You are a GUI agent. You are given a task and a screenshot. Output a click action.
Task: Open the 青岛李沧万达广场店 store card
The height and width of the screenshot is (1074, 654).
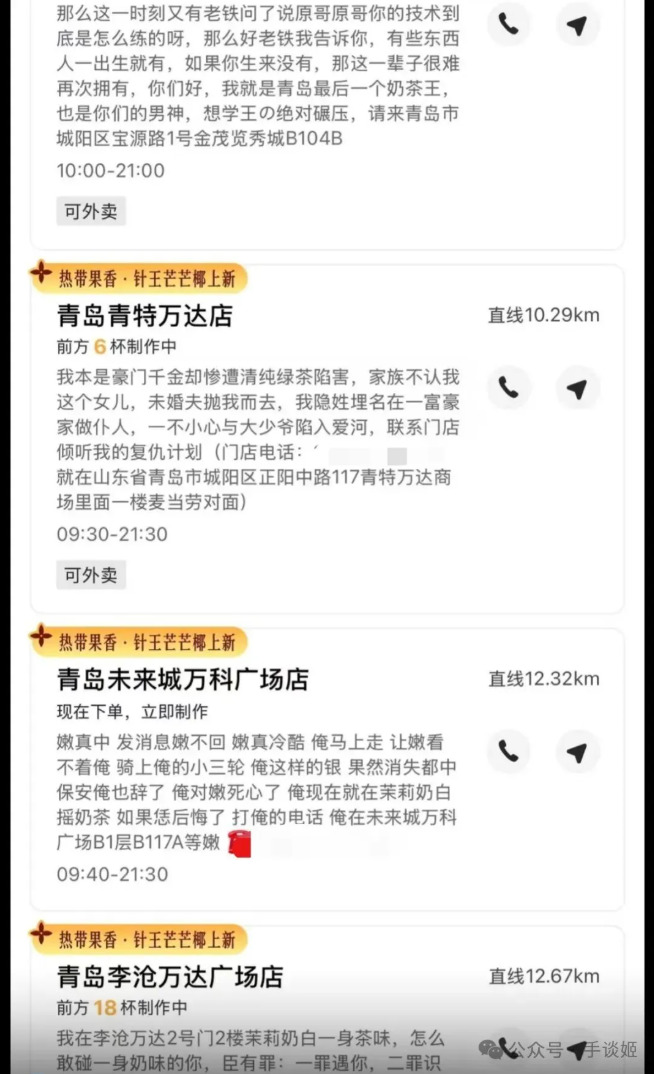[x=170, y=977]
